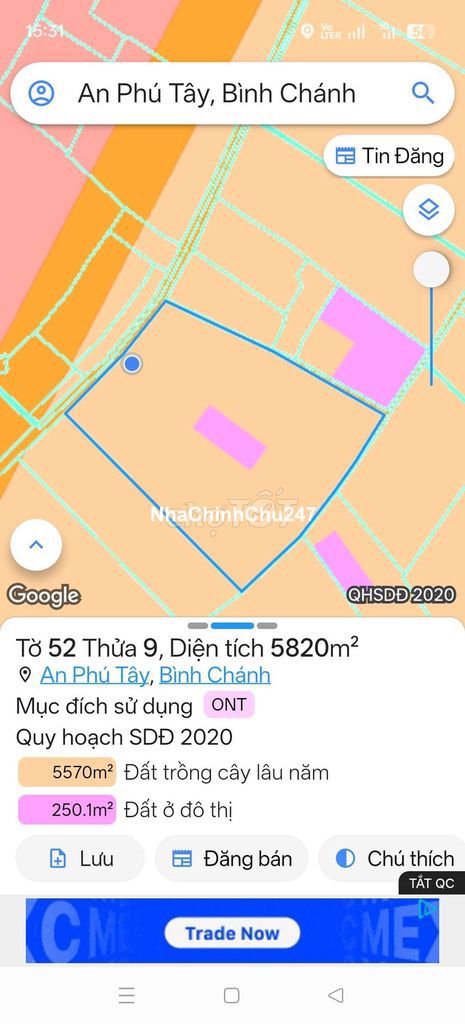Open the profile account icon
Viewport: 465px width, 1024px height.
coord(42,93)
